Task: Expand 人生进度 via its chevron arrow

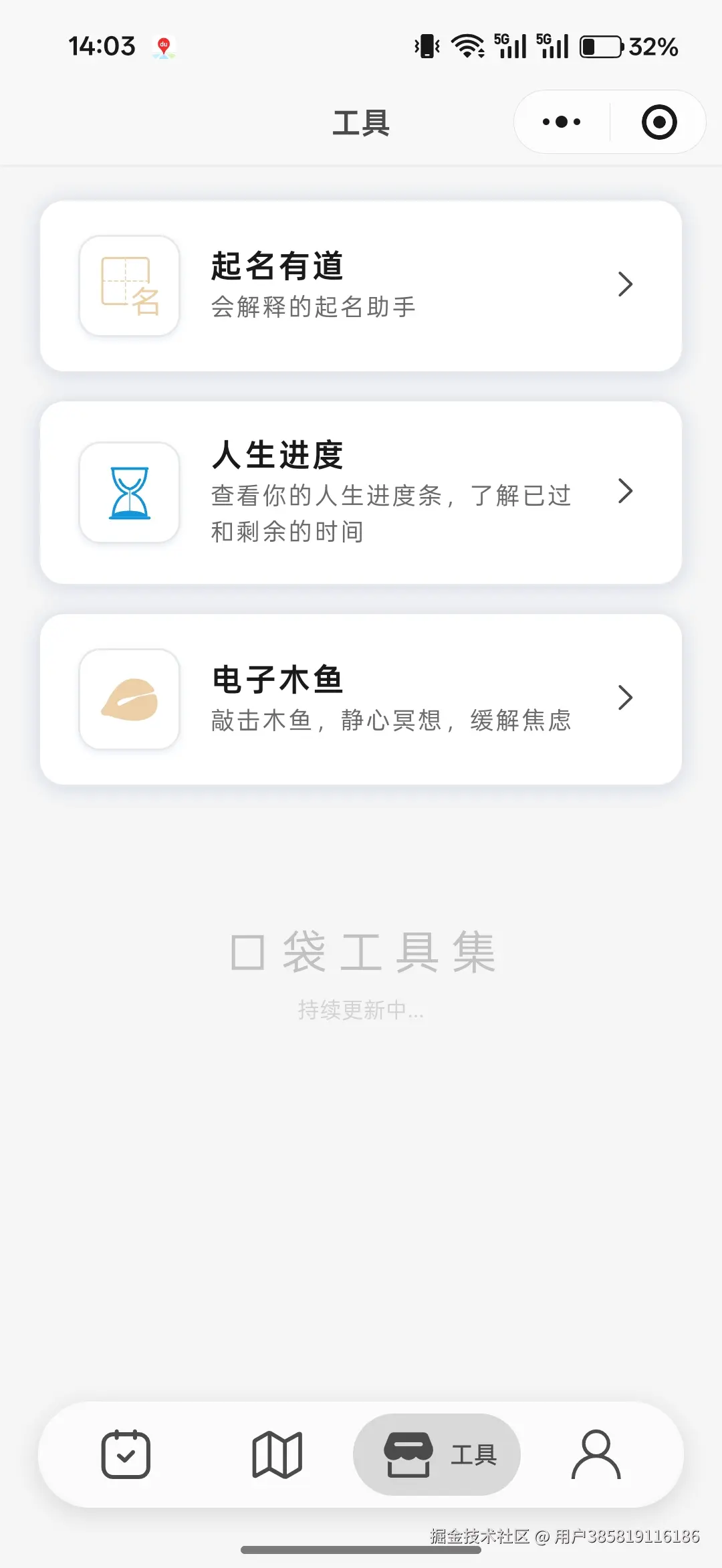Action: [x=626, y=492]
